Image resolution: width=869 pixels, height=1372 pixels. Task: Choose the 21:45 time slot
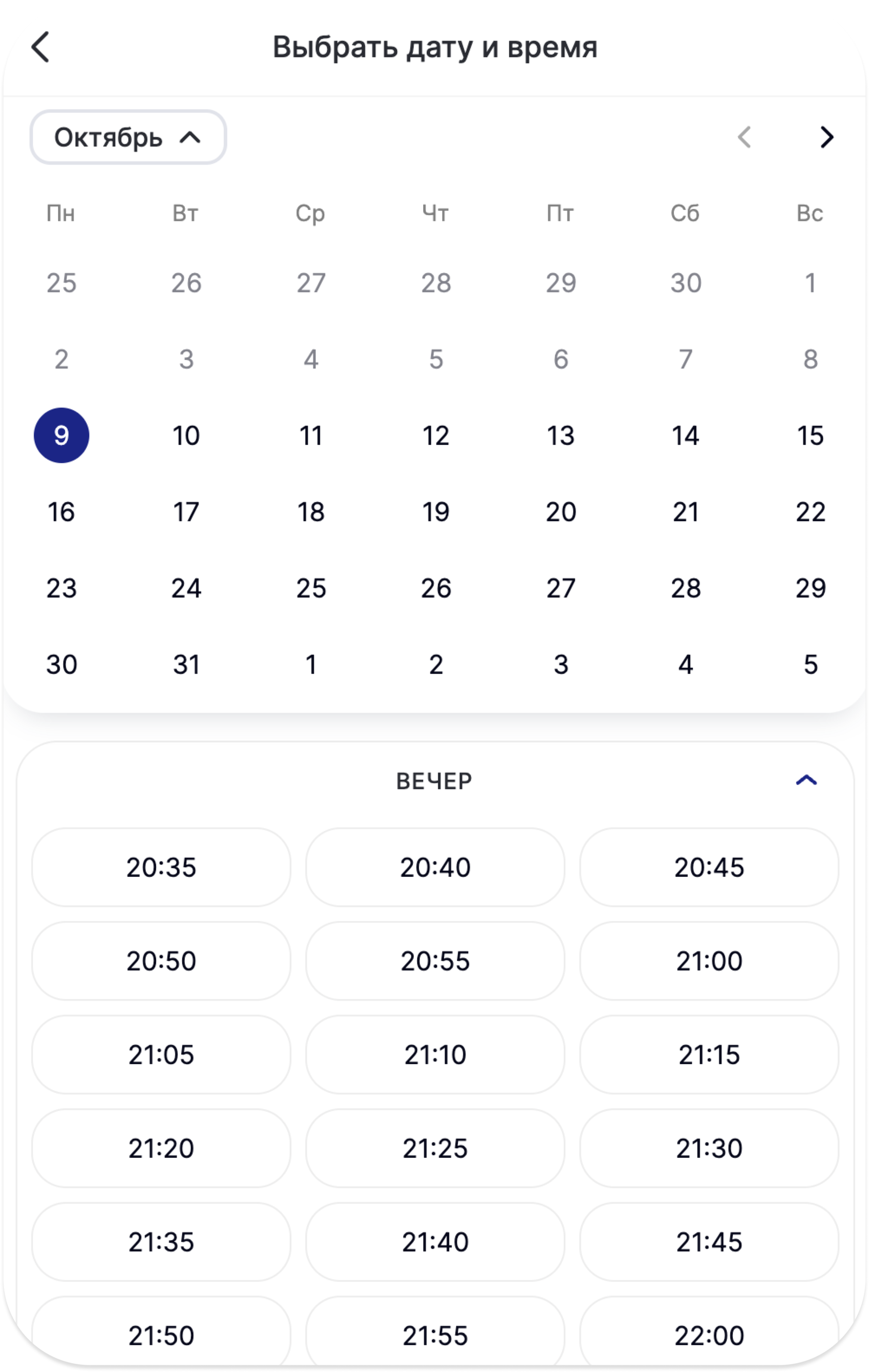click(x=709, y=1242)
